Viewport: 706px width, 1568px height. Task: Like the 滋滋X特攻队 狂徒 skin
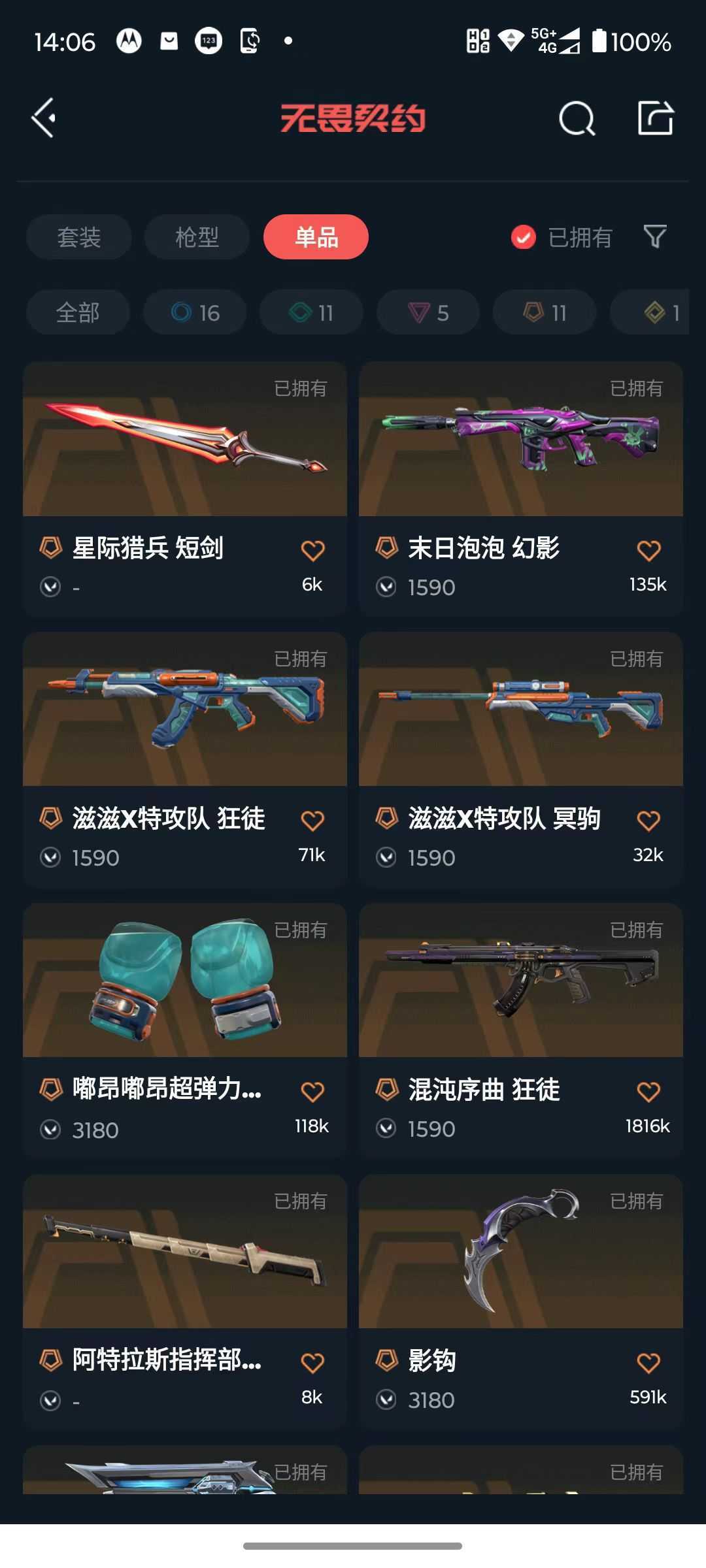tap(312, 821)
